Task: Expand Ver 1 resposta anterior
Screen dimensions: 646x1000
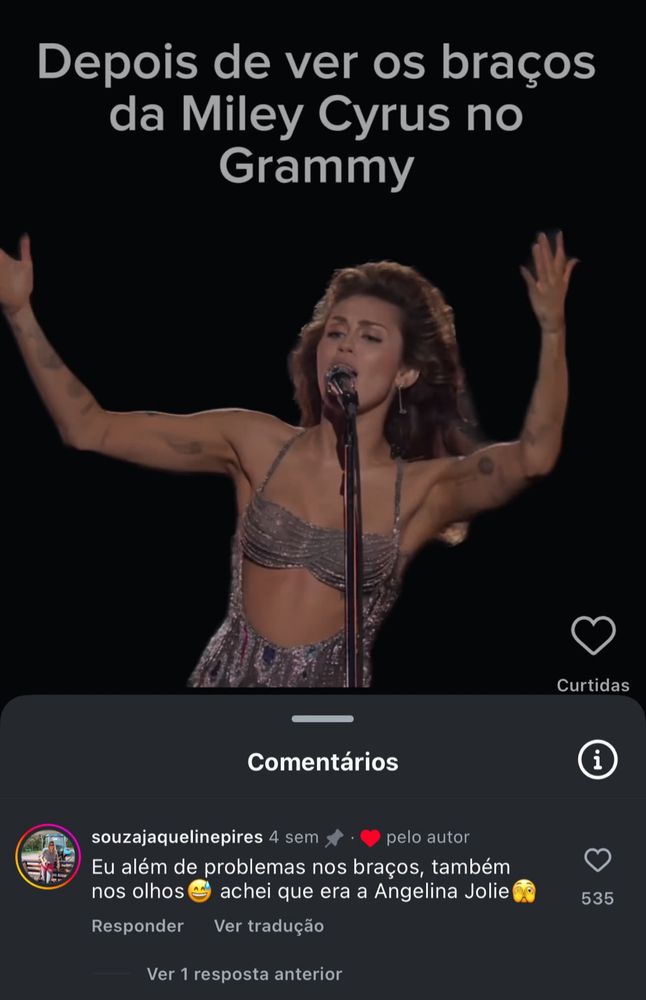Action: (x=244, y=974)
